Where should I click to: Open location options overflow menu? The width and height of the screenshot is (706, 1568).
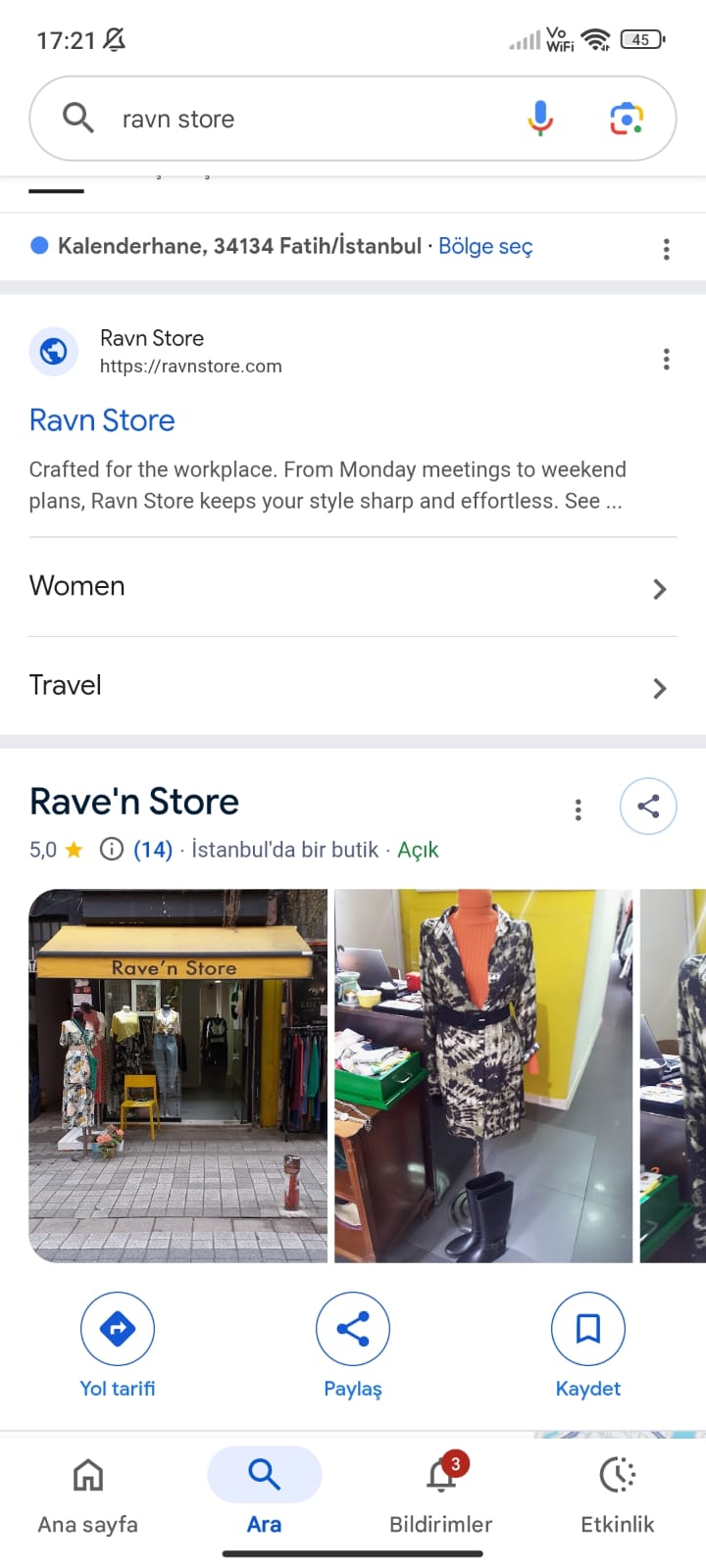pos(667,249)
